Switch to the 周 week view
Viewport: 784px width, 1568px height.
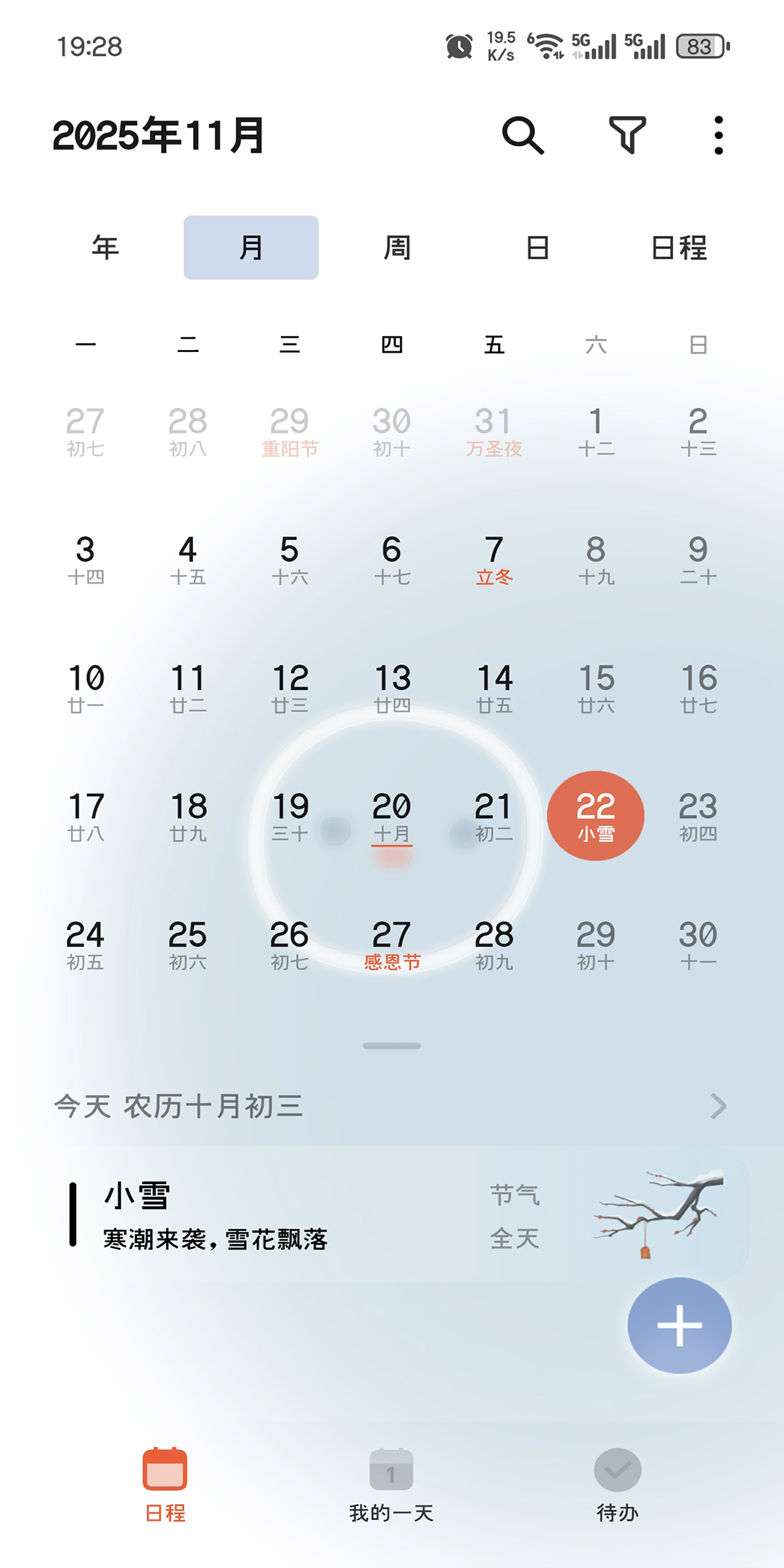[397, 248]
